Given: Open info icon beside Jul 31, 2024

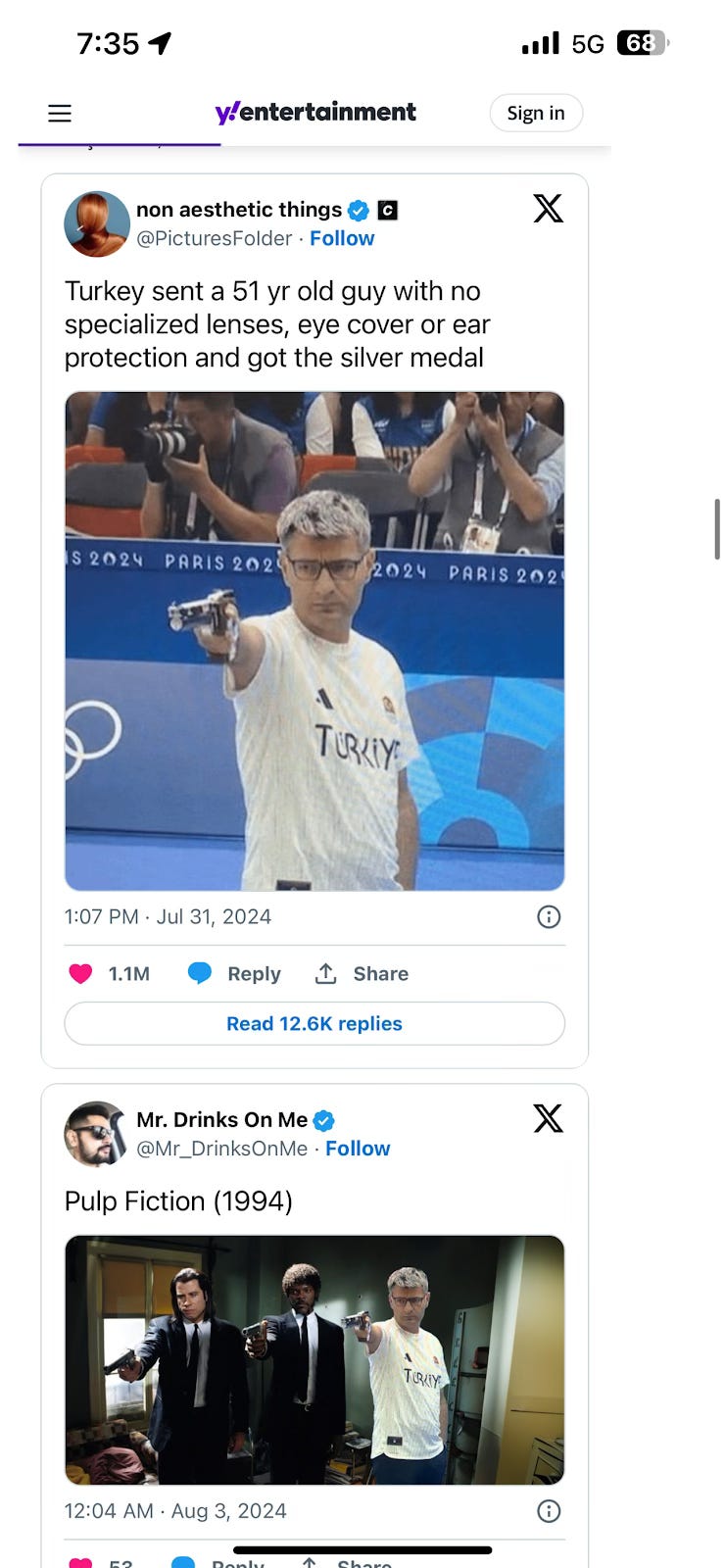Looking at the screenshot, I should [x=549, y=916].
